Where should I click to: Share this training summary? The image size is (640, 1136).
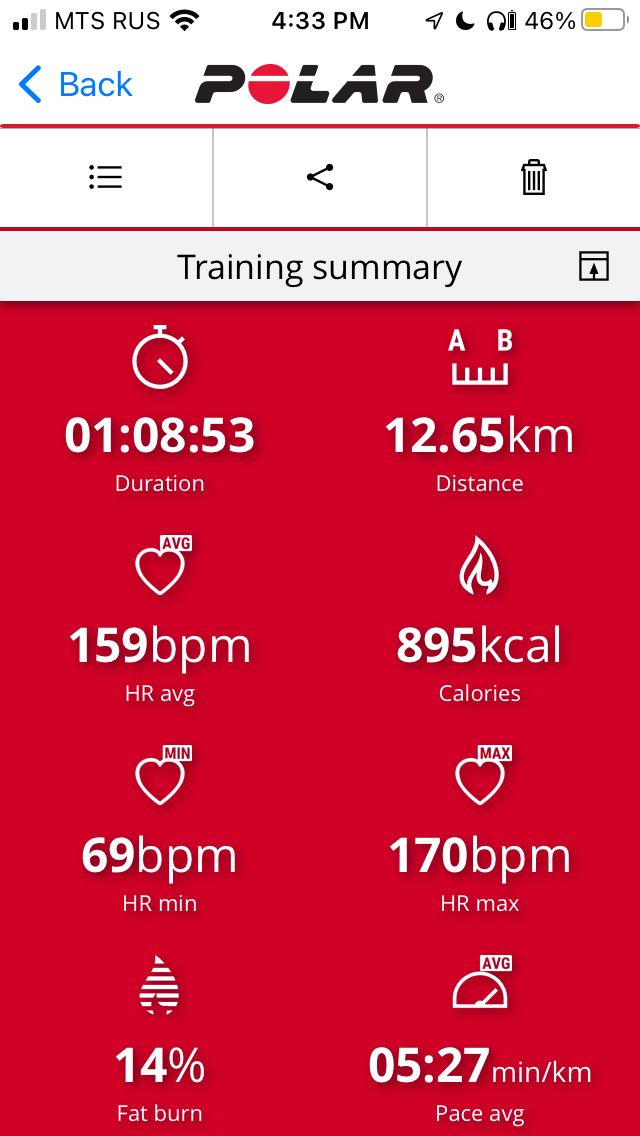[320, 178]
